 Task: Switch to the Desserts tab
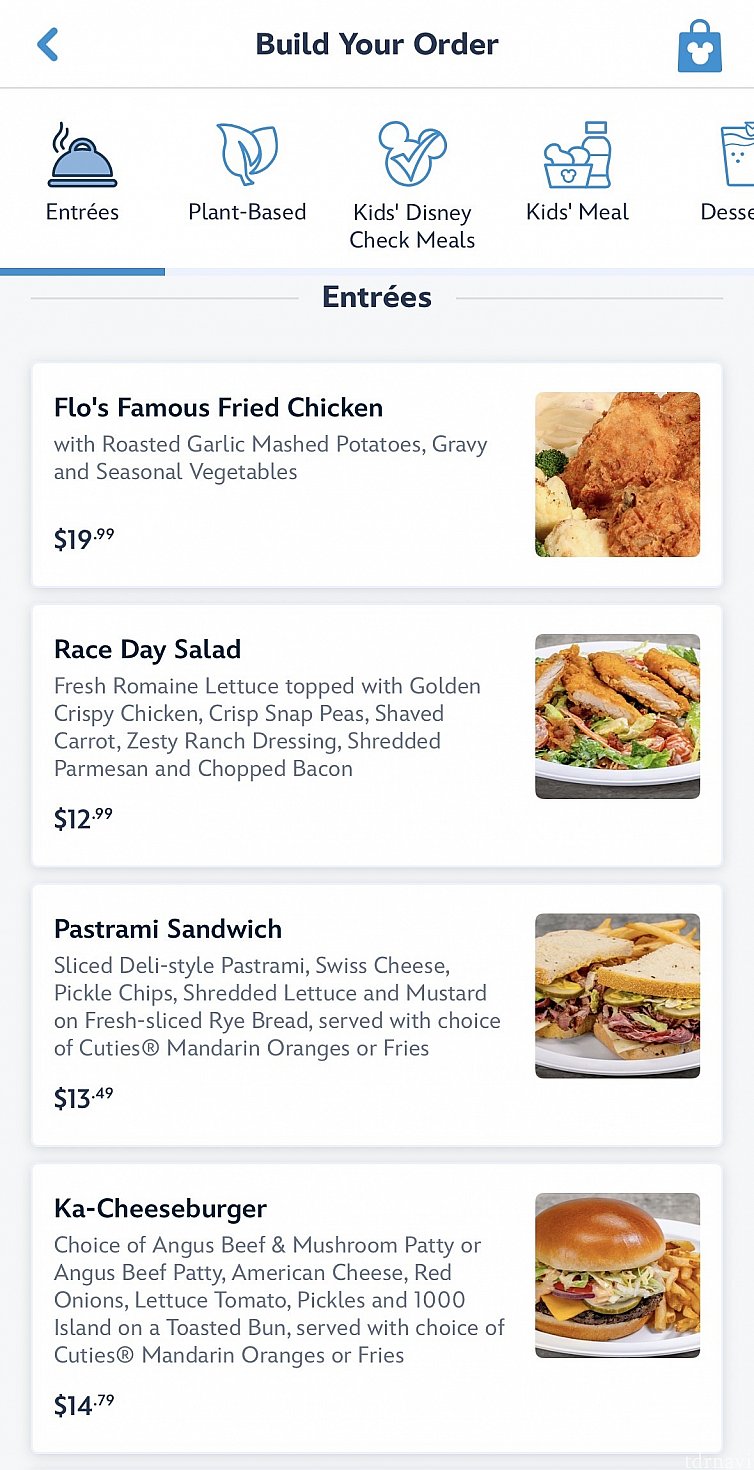point(732,173)
